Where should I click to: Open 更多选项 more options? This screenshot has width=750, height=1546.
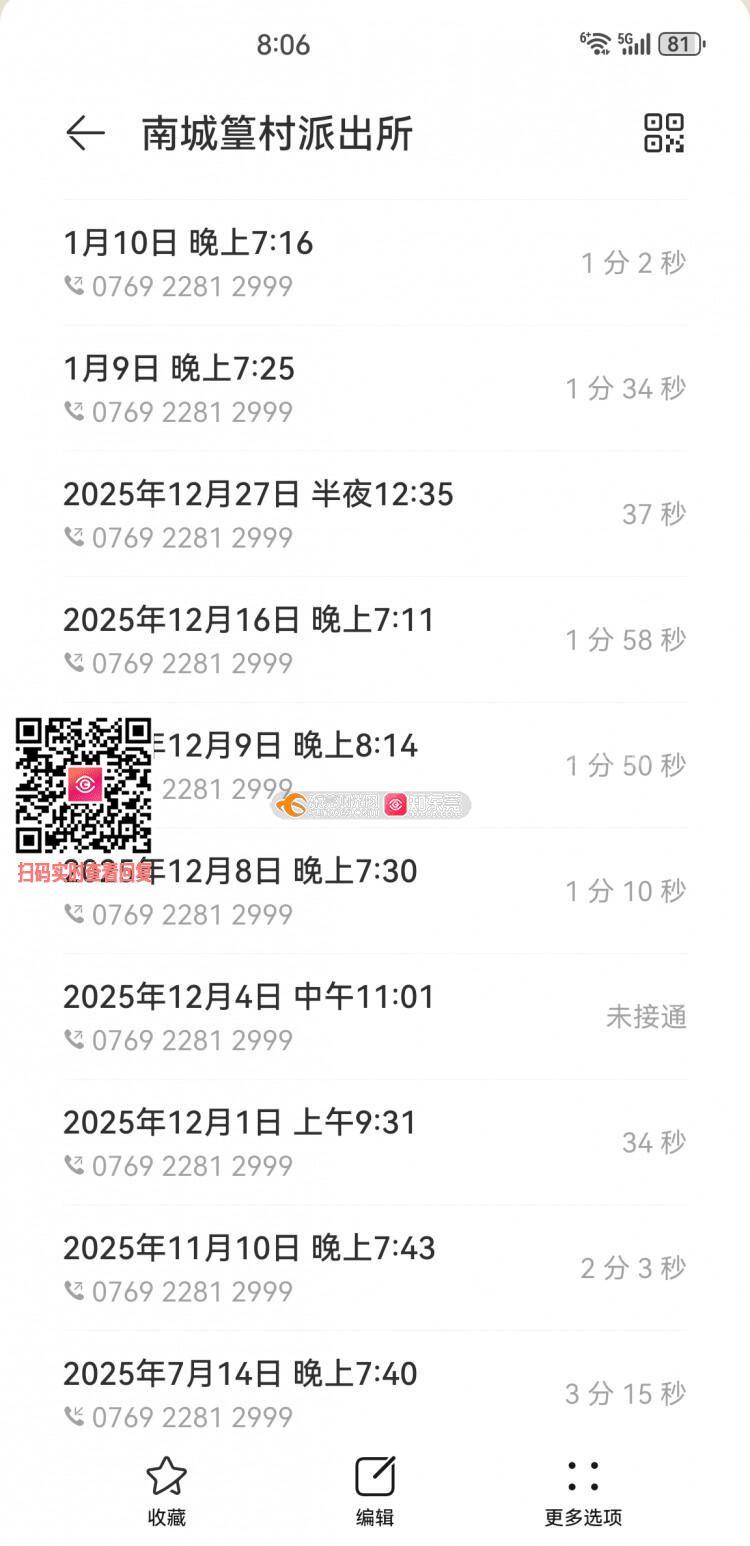(583, 1491)
